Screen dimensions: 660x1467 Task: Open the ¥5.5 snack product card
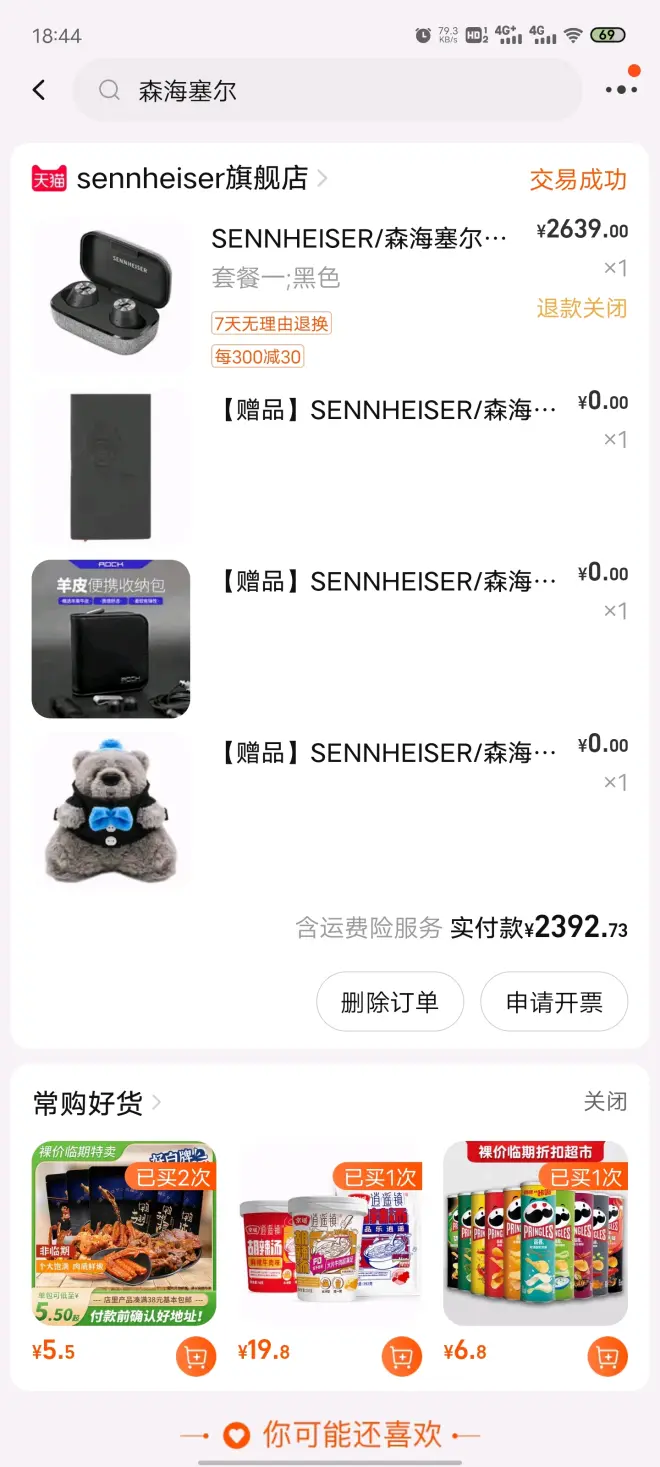[x=124, y=1233]
